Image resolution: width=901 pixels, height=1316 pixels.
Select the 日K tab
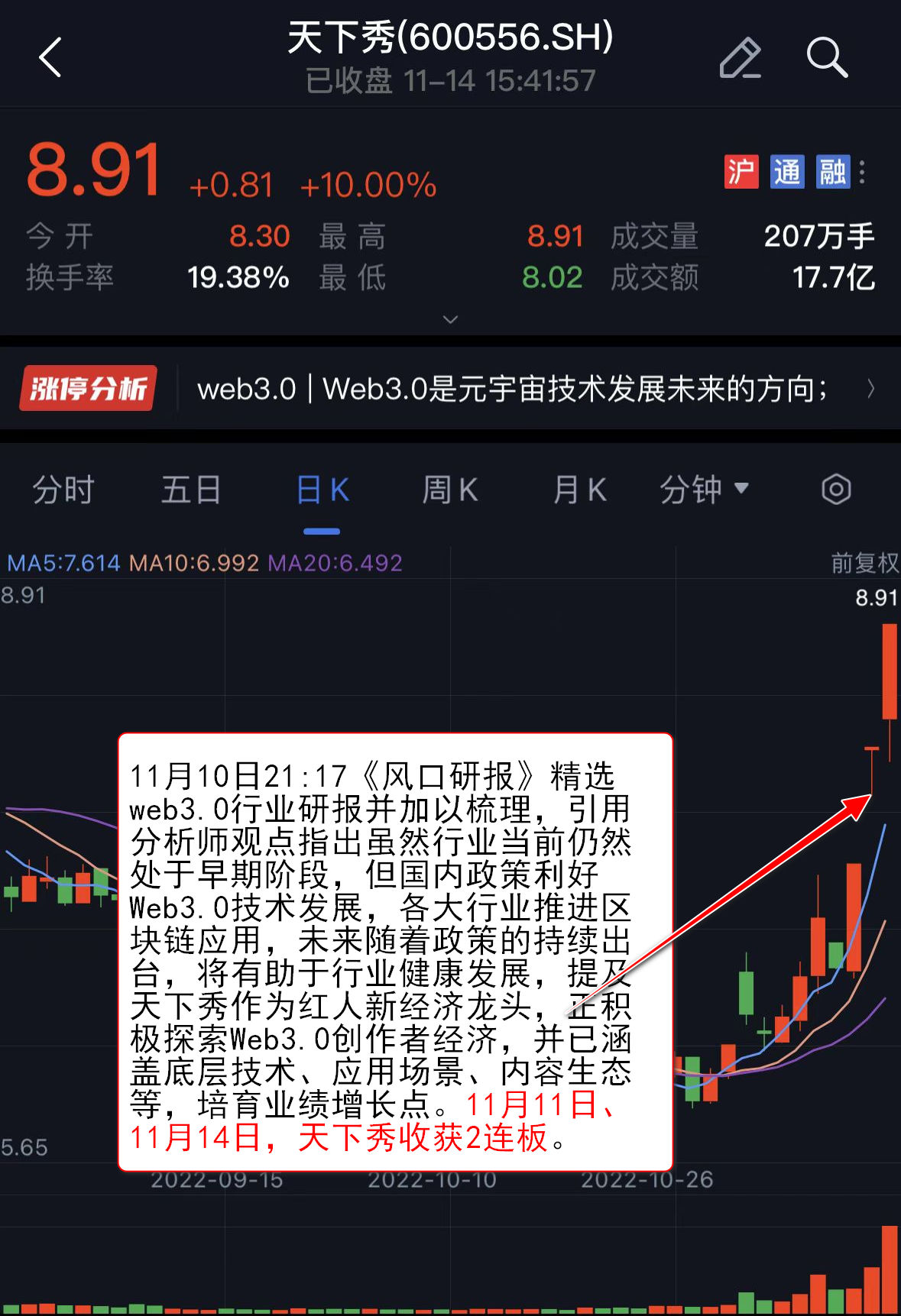point(322,490)
